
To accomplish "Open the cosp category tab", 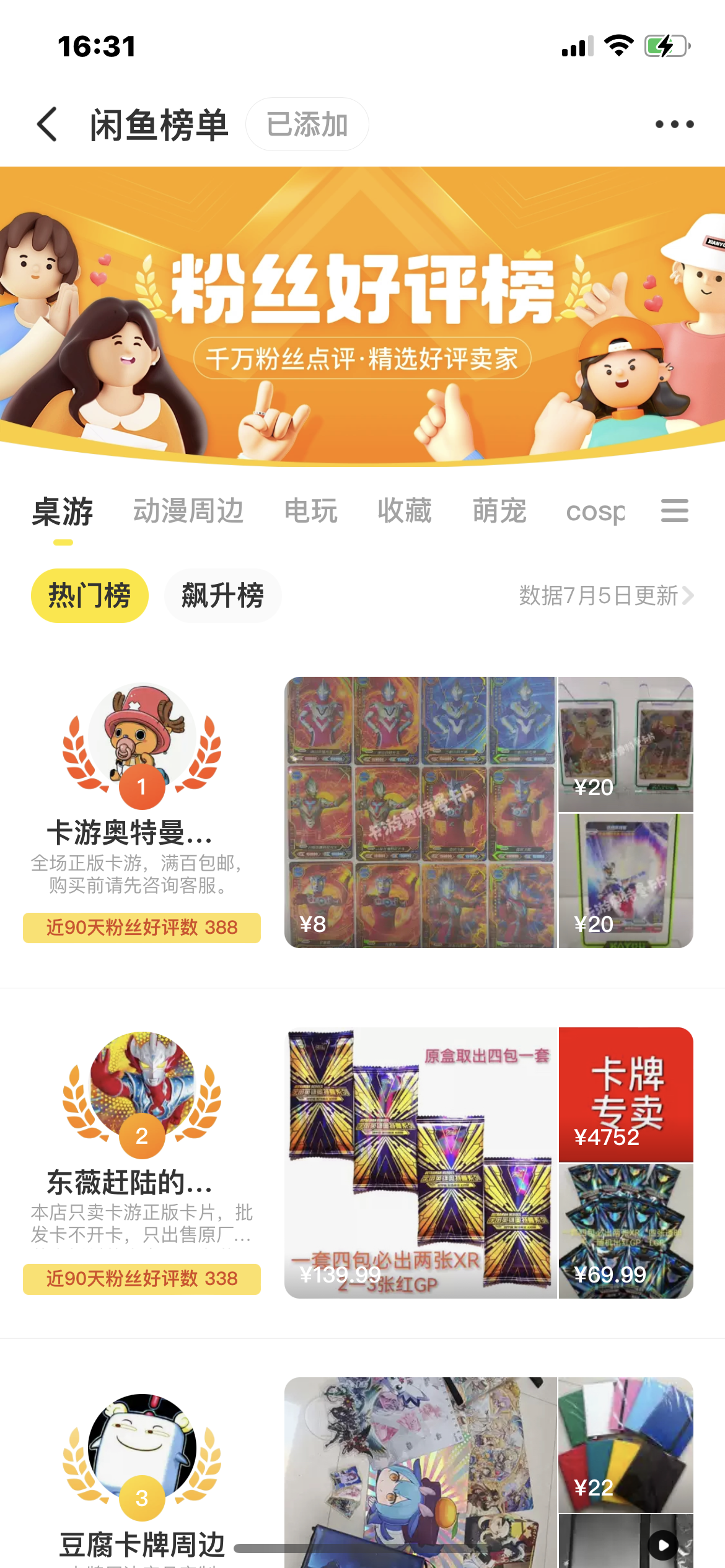I will tap(595, 512).
